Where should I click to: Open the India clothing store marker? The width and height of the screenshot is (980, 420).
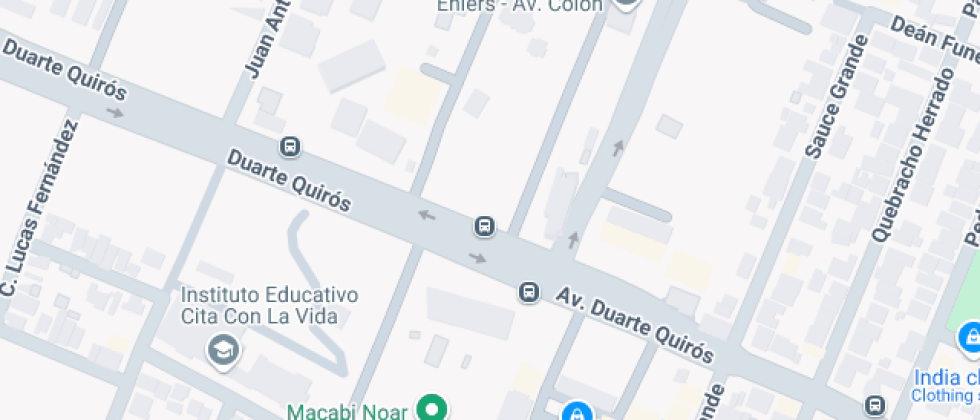[x=969, y=337]
